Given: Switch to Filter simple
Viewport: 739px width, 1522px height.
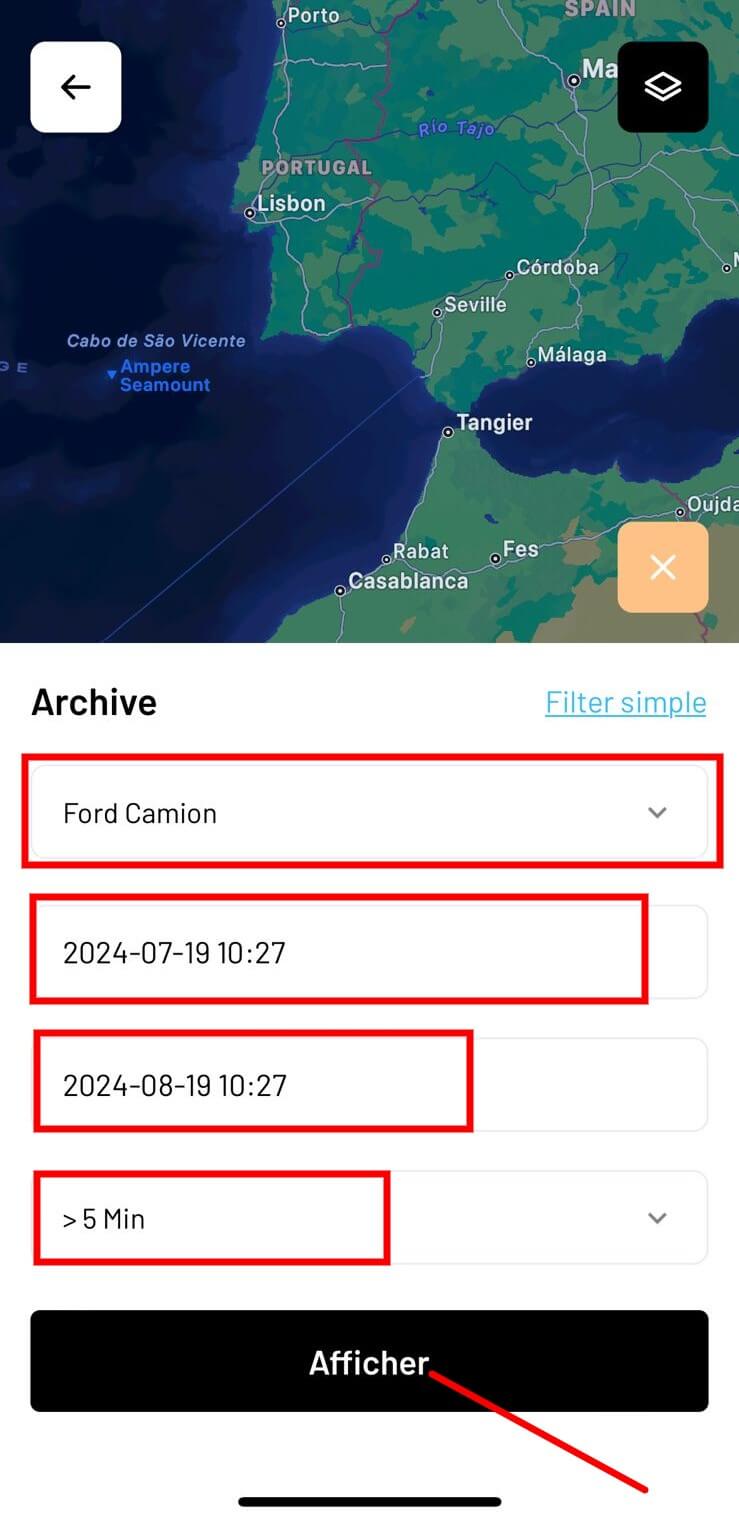Looking at the screenshot, I should (626, 702).
